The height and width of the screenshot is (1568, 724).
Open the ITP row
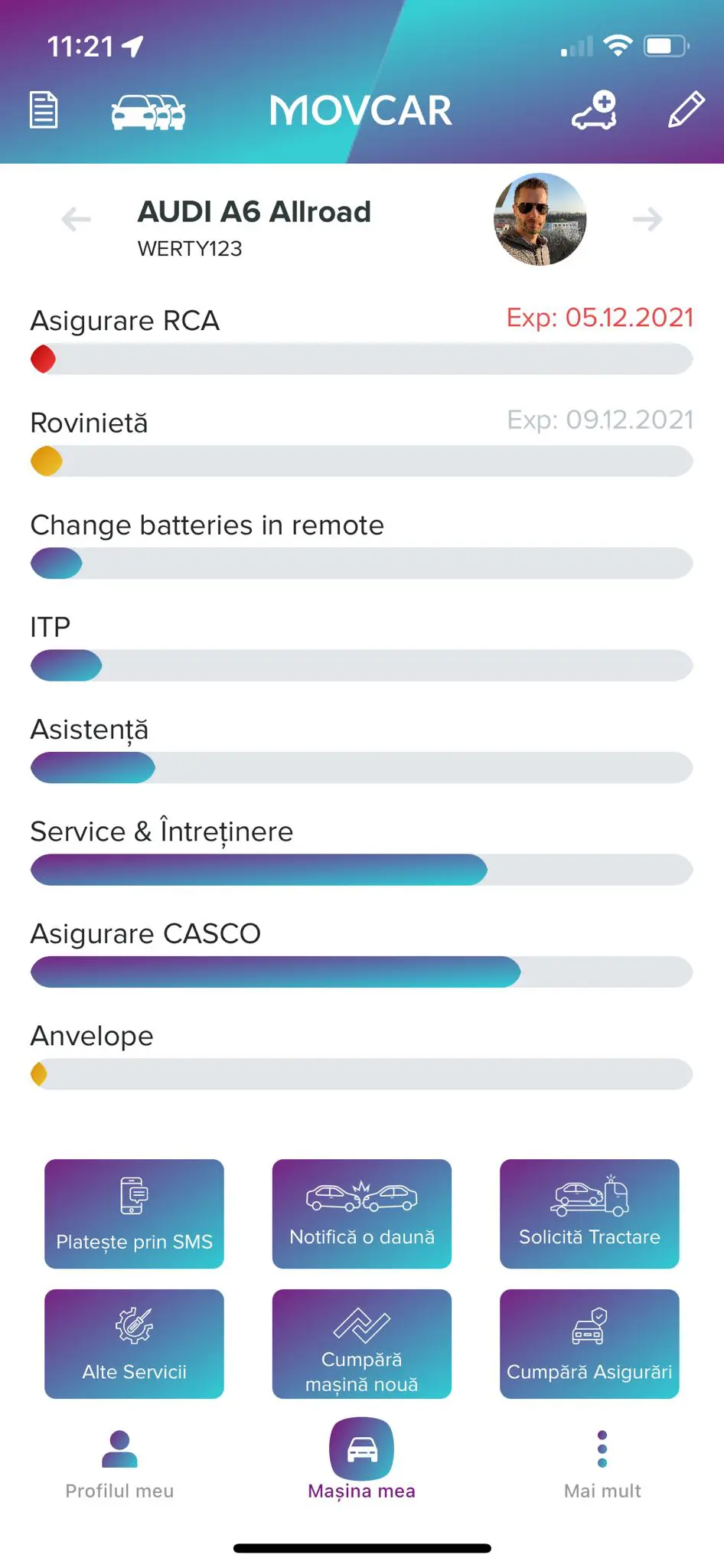click(362, 646)
